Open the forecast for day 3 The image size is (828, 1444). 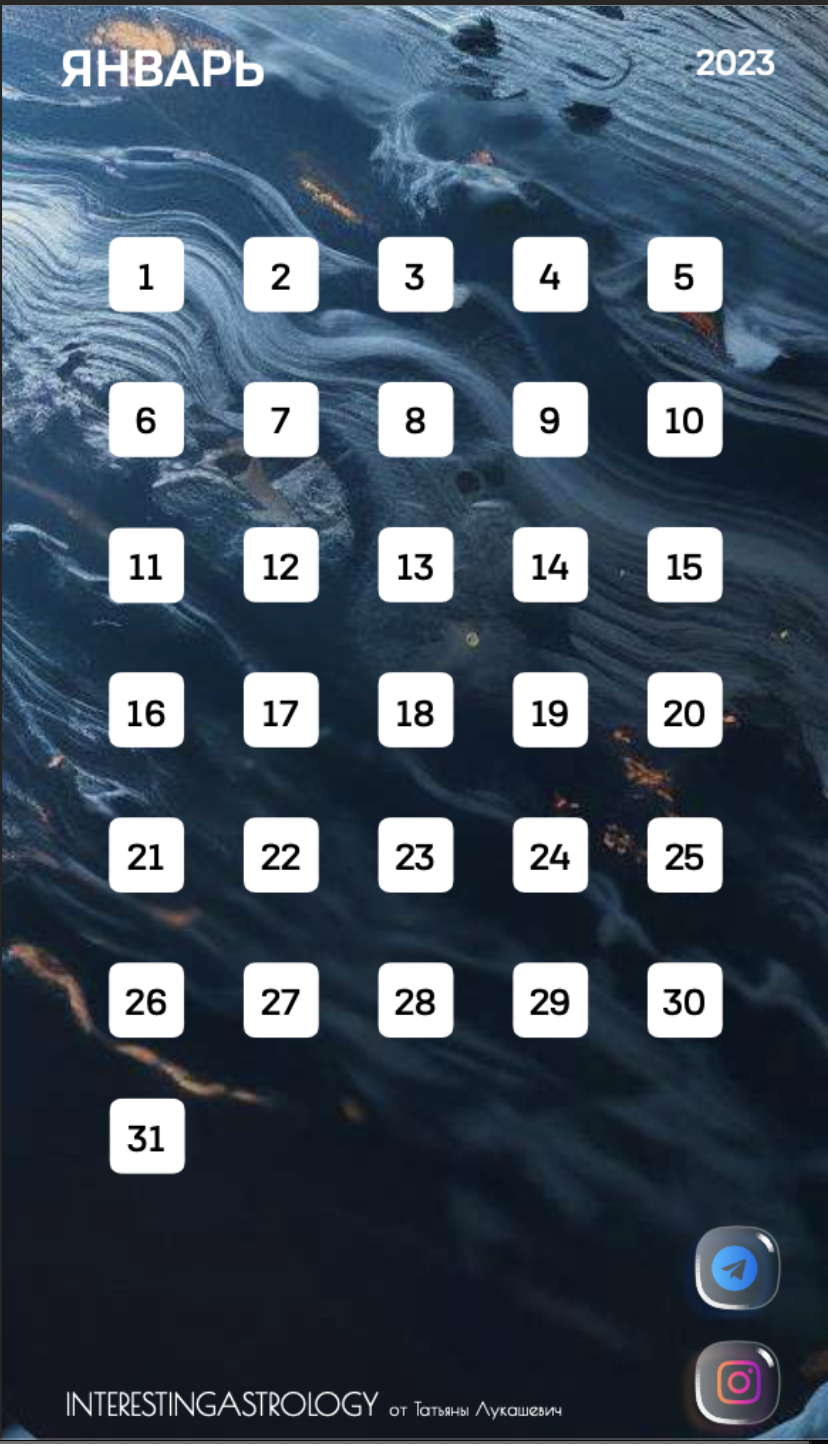415,275
